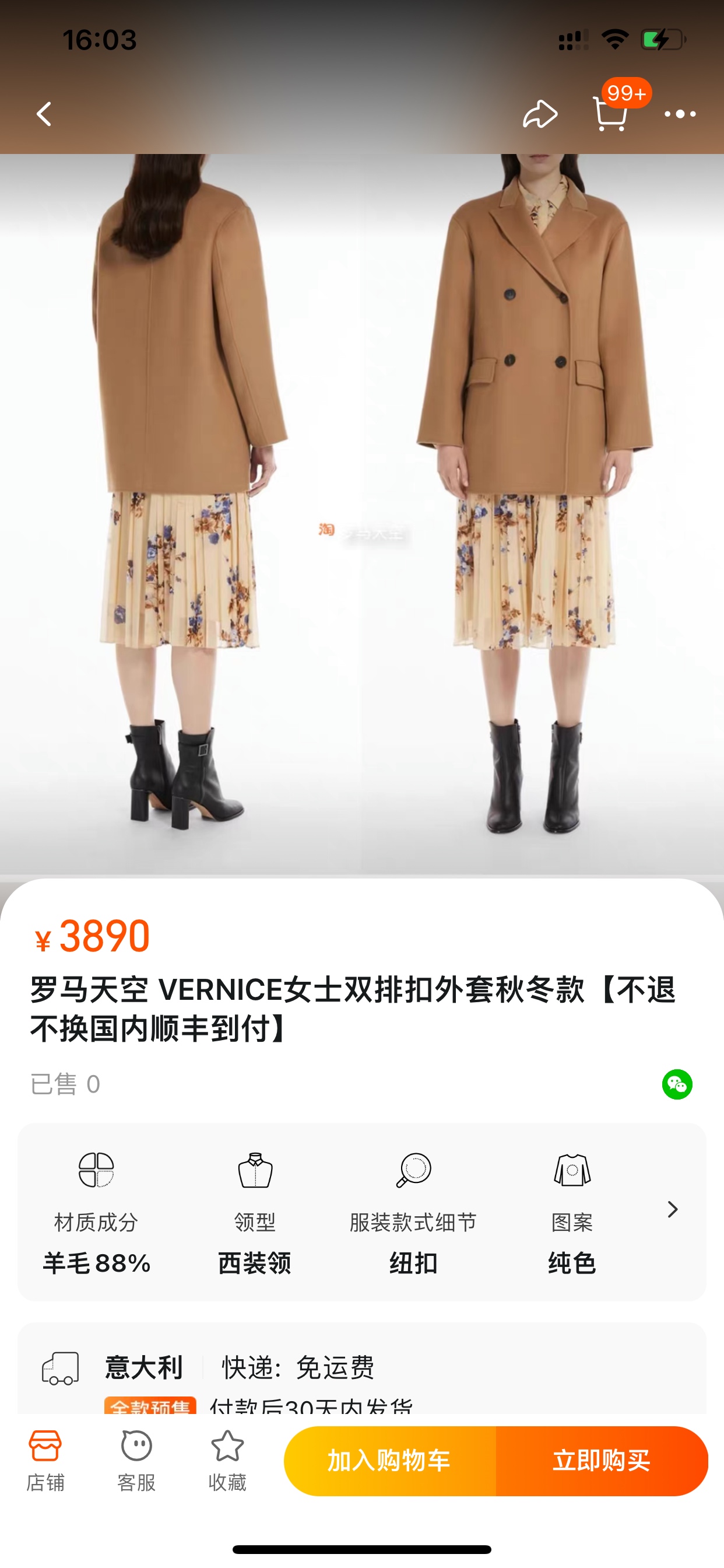The image size is (724, 1568).
Task: Contact 客服 customer service
Action: pyautogui.click(x=136, y=1459)
